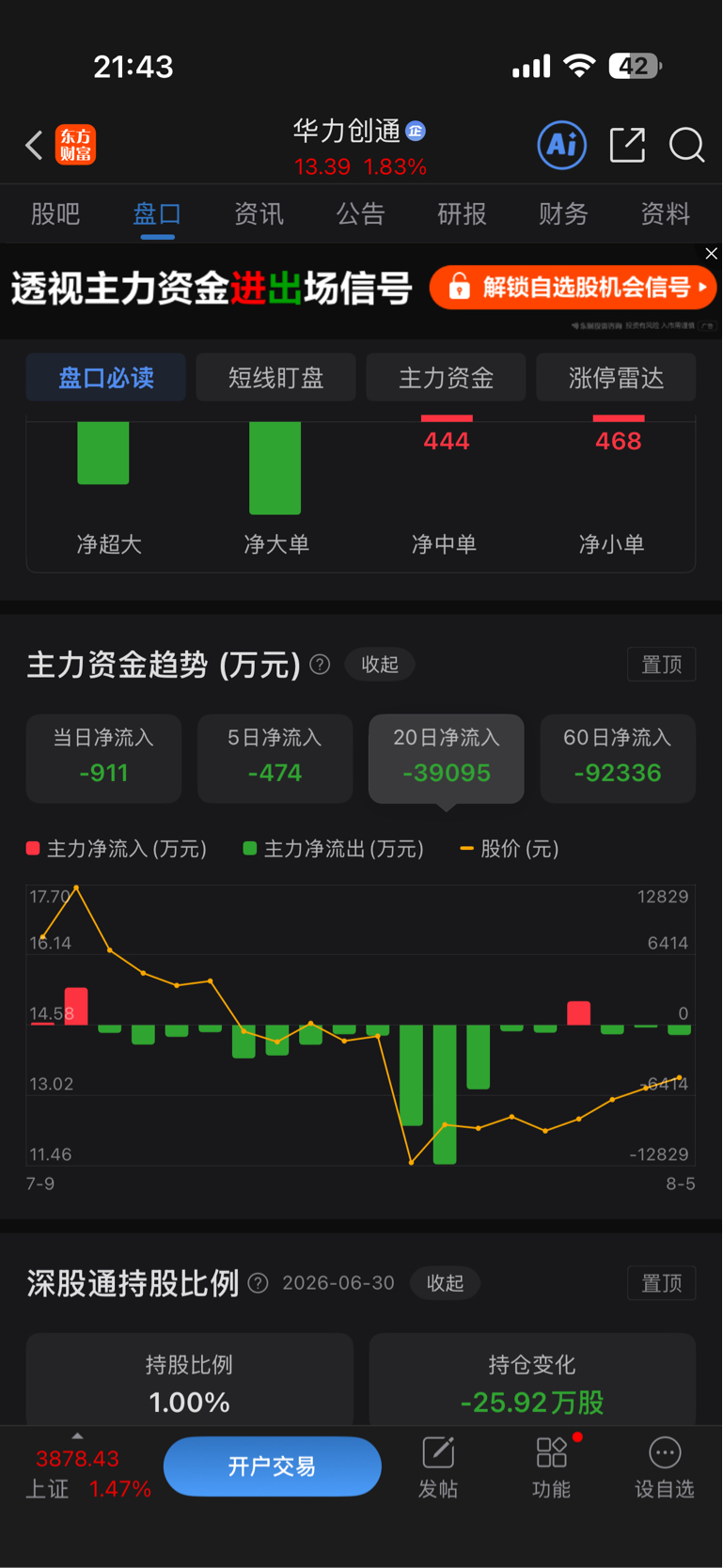Dismiss the ad banner

point(712,254)
